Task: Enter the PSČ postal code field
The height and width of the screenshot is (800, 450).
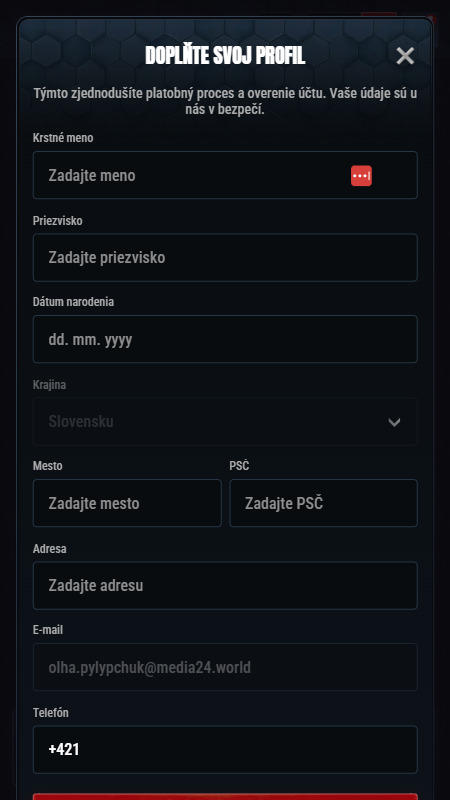Action: tap(323, 503)
